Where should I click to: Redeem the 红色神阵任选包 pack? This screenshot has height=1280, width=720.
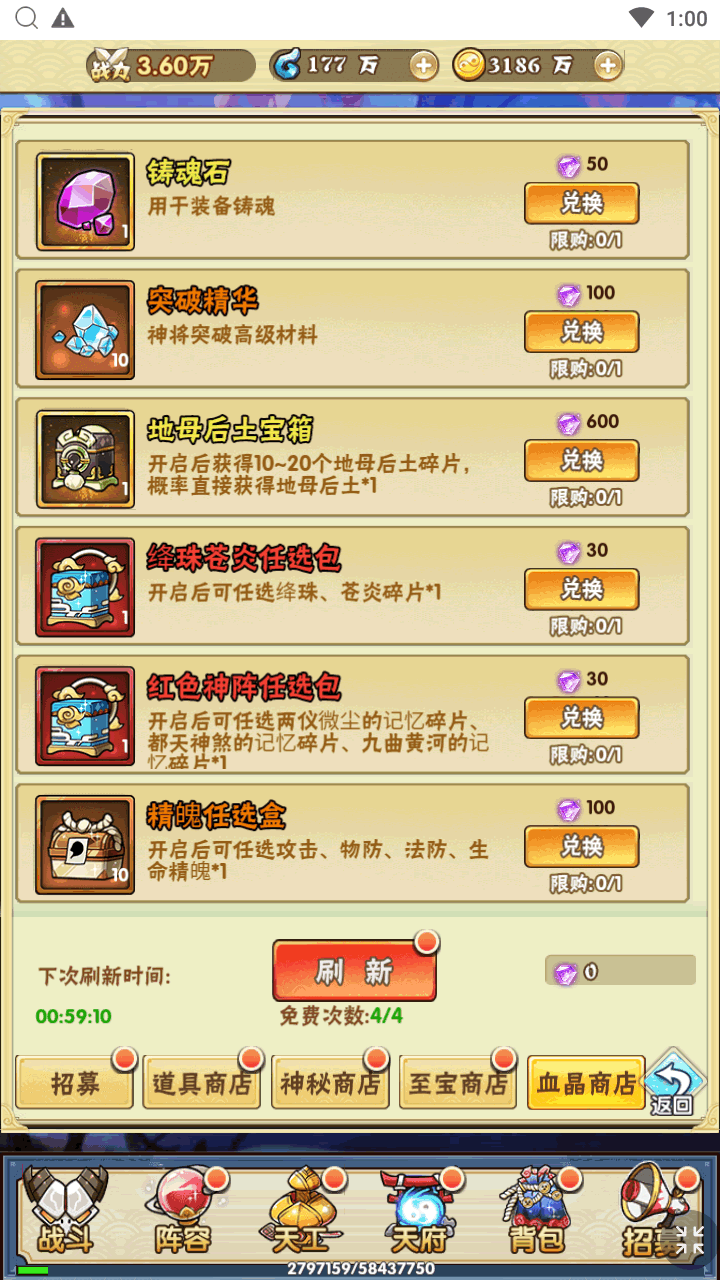click(581, 718)
